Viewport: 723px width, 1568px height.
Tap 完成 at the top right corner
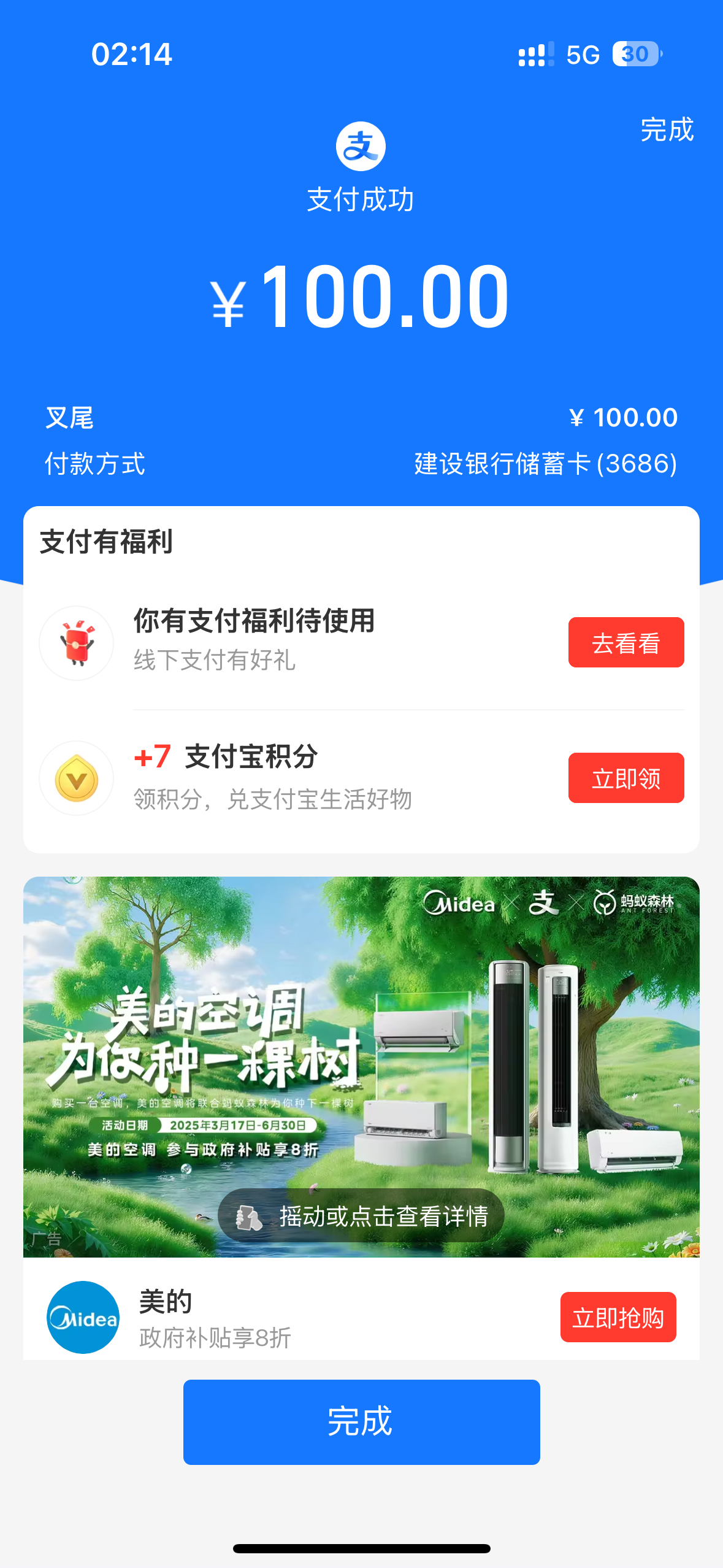coord(667,129)
